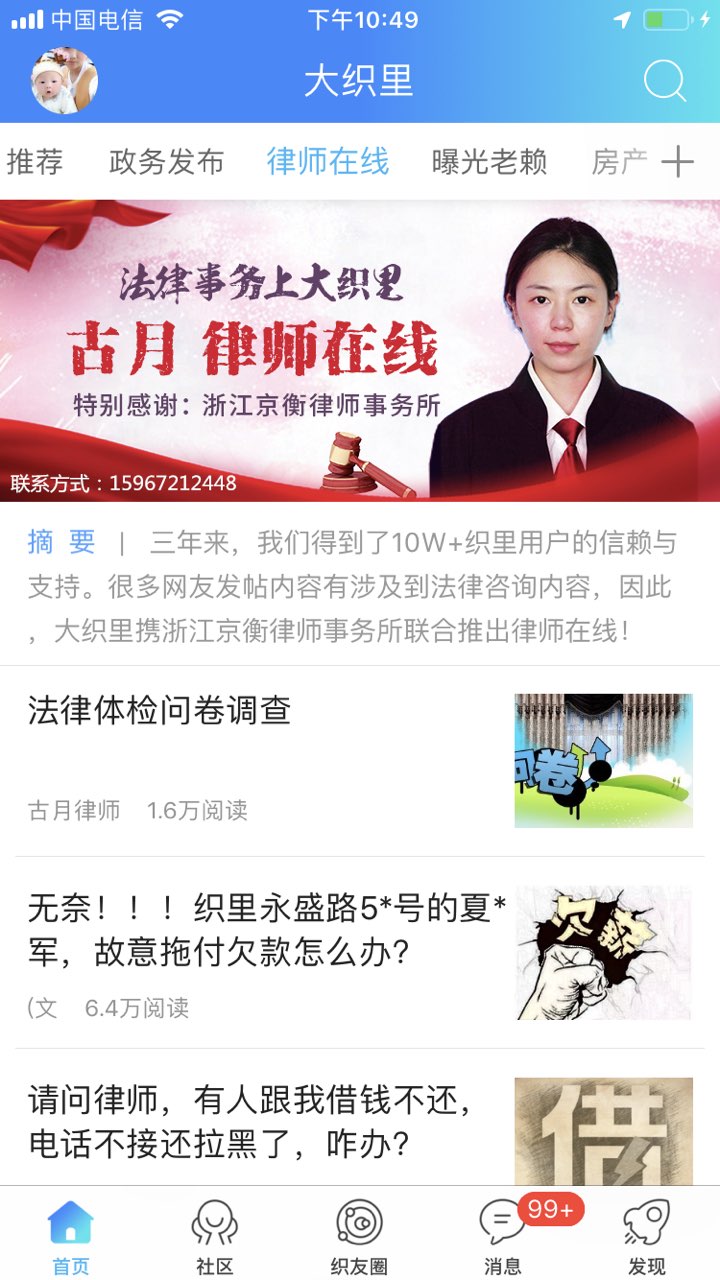Select the 律师在线 tab

click(x=328, y=162)
